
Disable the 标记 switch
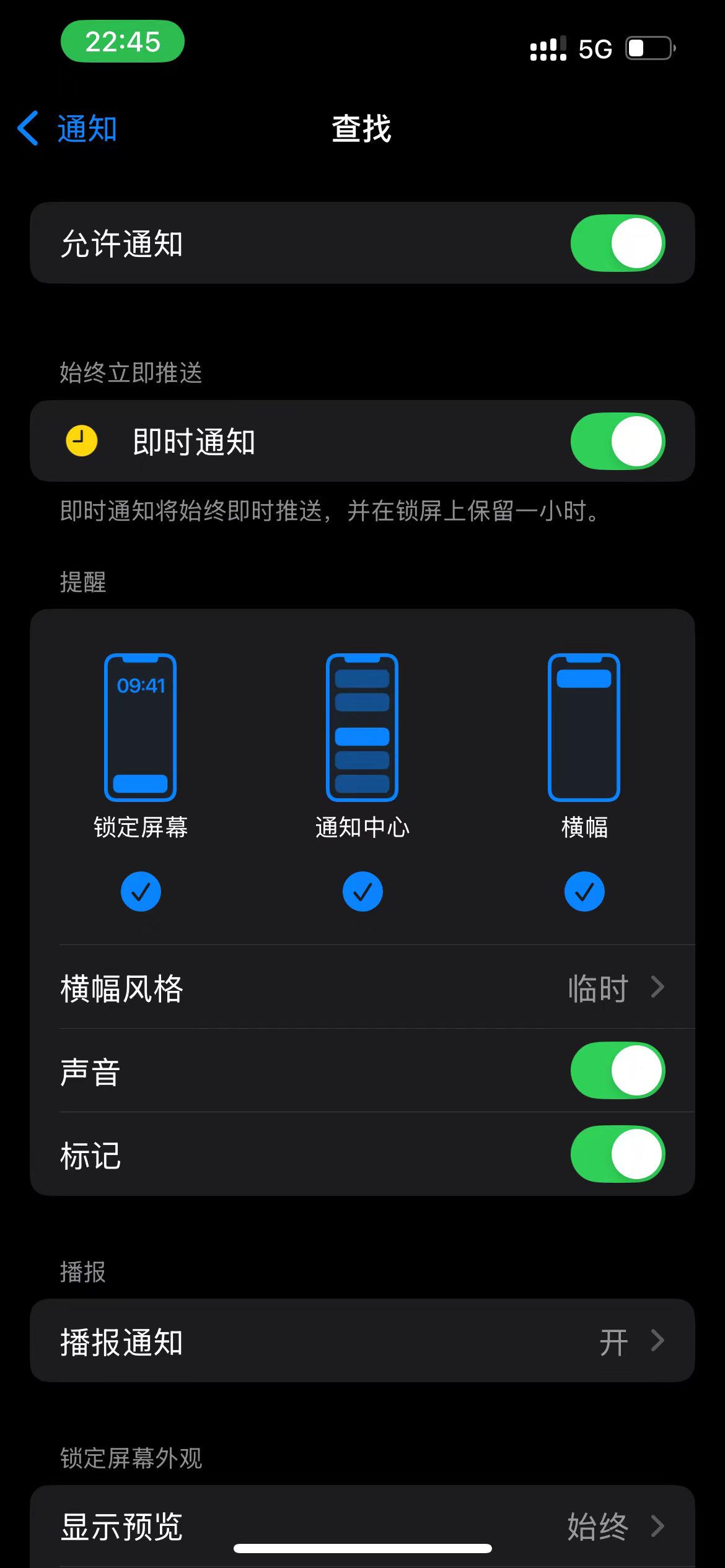(617, 1154)
